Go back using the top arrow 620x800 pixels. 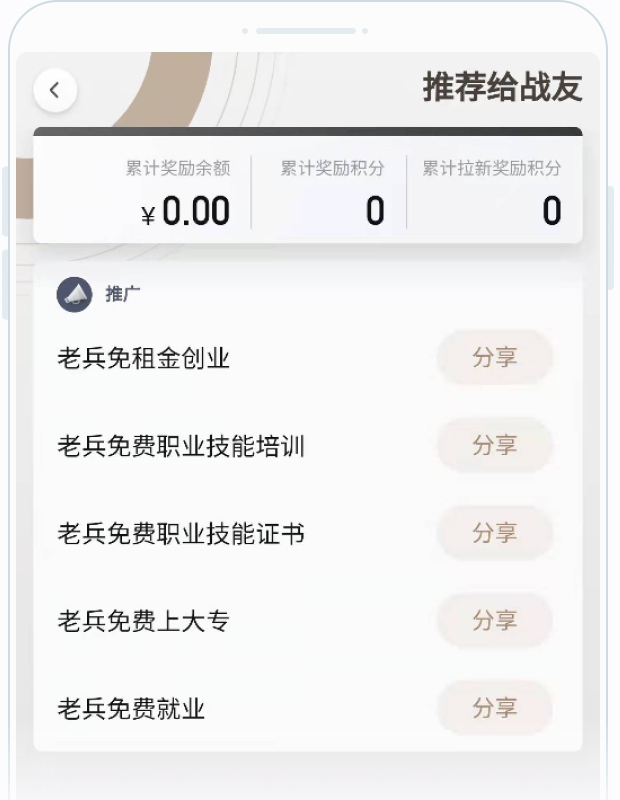55,90
